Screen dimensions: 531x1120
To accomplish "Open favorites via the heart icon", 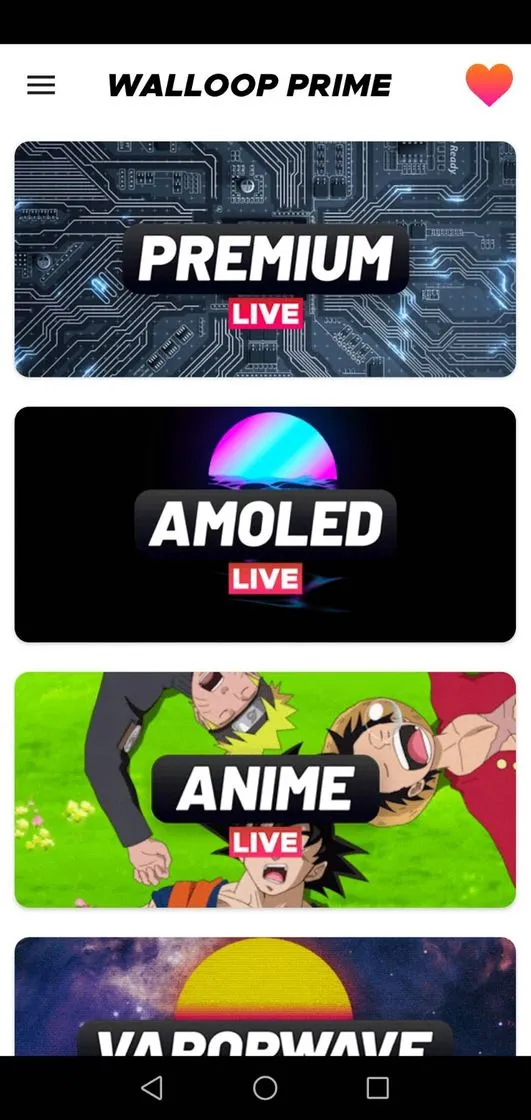I will point(490,84).
